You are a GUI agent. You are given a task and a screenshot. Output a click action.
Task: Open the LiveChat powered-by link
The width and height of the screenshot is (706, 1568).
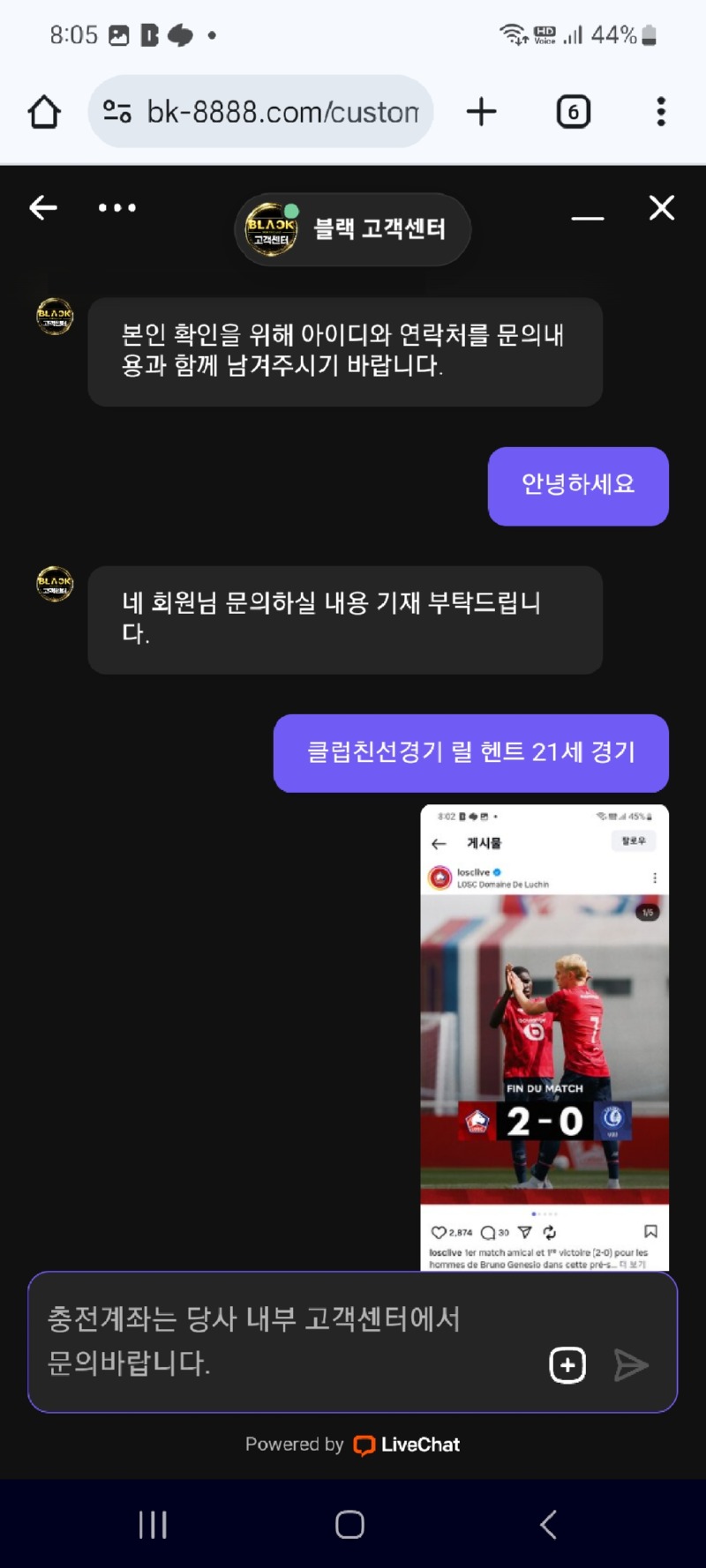pos(407,1445)
